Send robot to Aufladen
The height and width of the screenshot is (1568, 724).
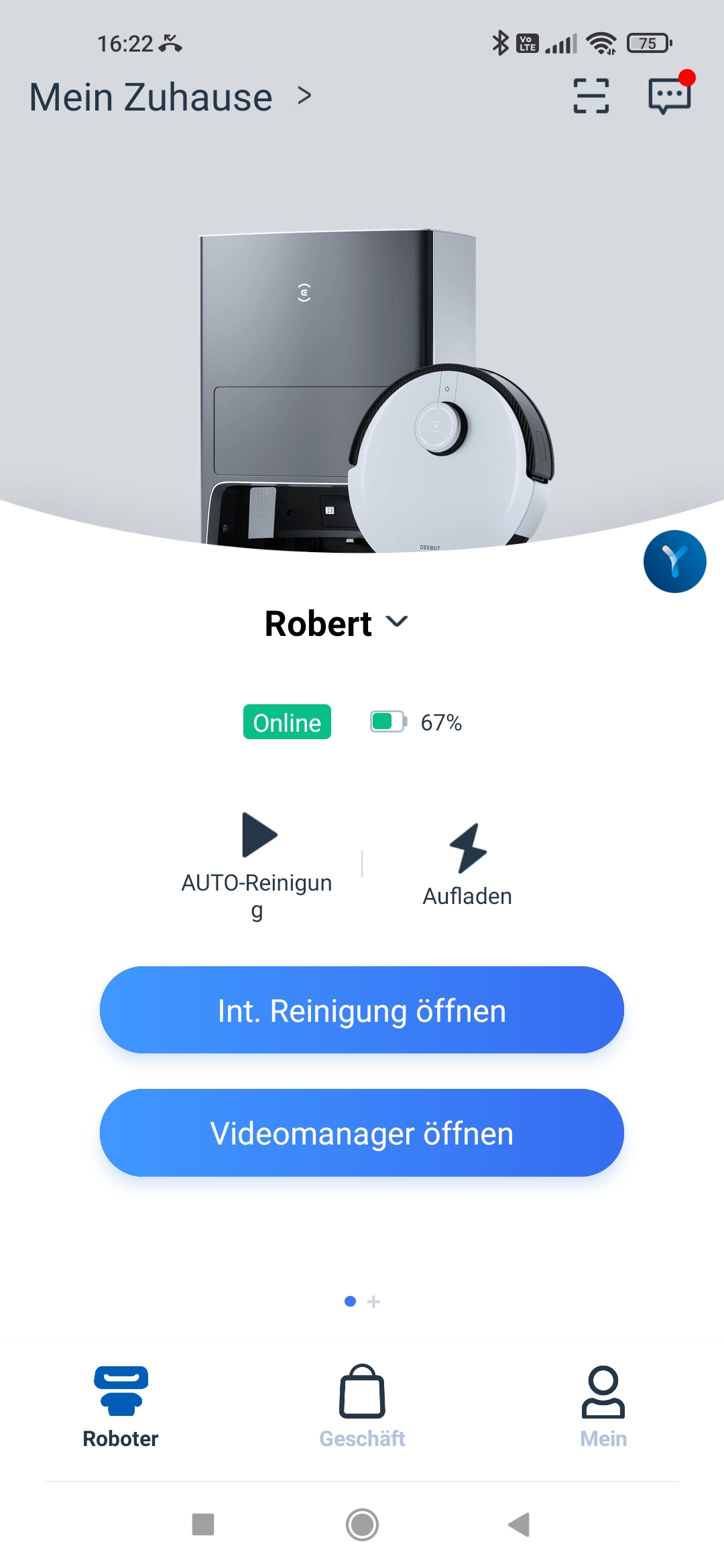tap(467, 865)
